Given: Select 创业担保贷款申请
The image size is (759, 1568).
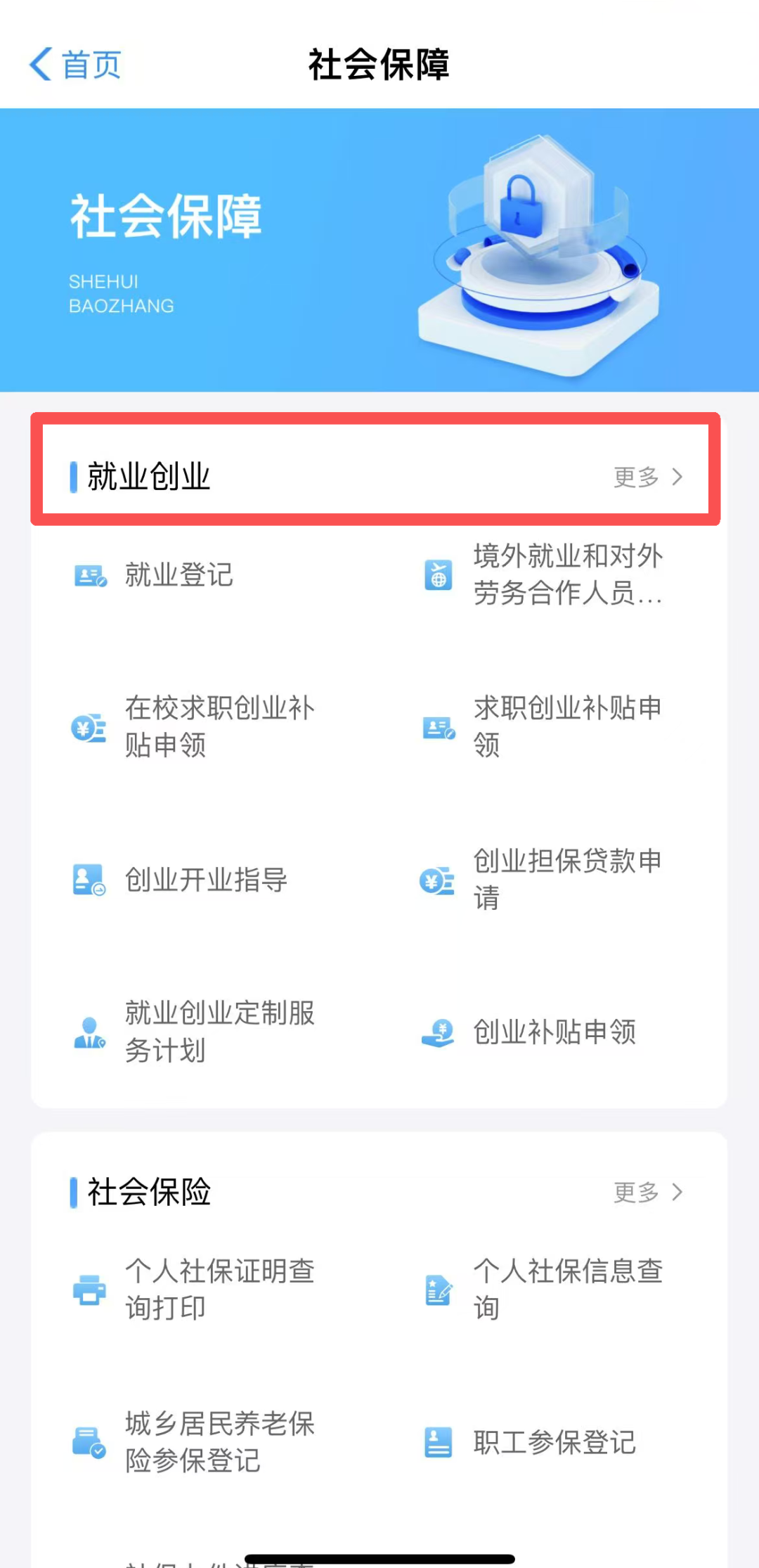Looking at the screenshot, I should pyautogui.click(x=566, y=880).
